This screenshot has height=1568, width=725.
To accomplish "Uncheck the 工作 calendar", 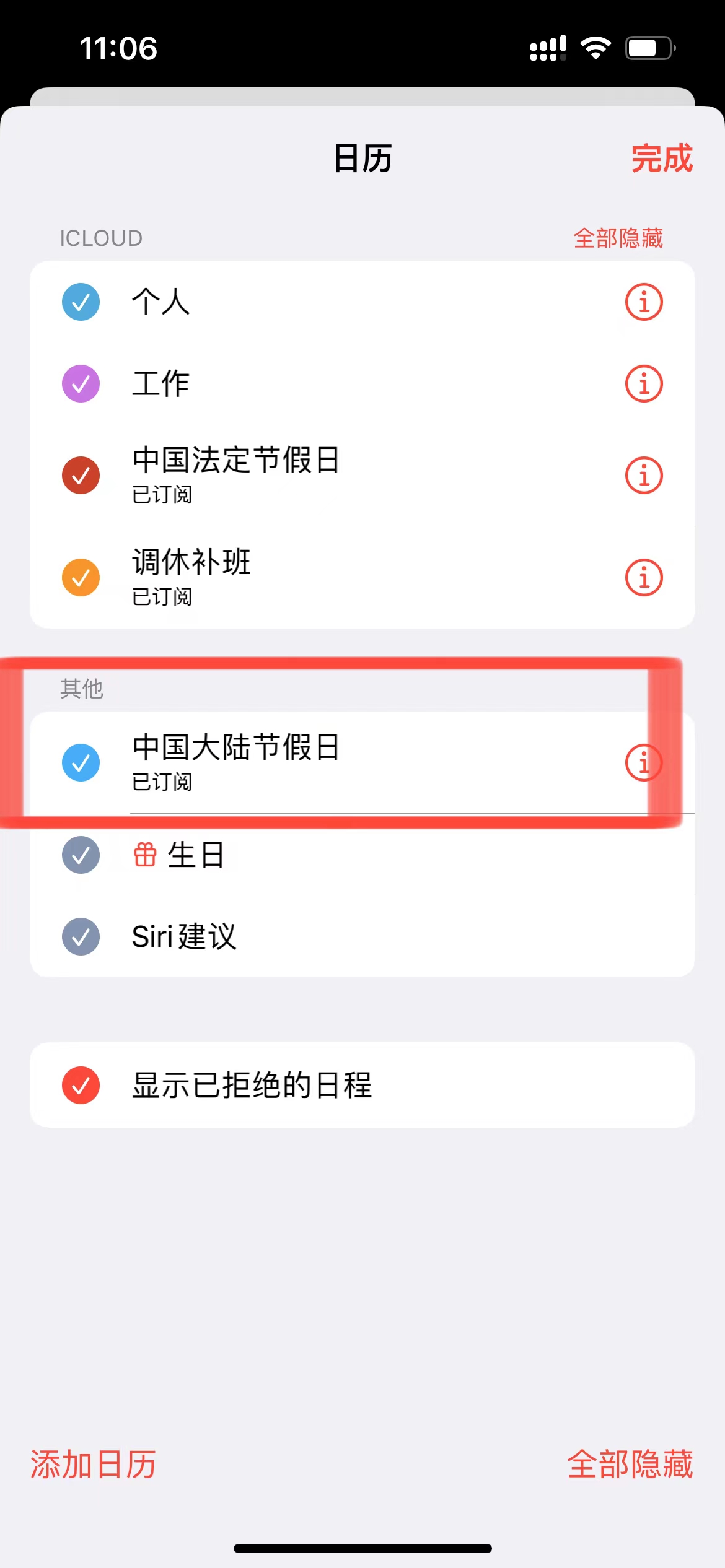I will pos(81,384).
